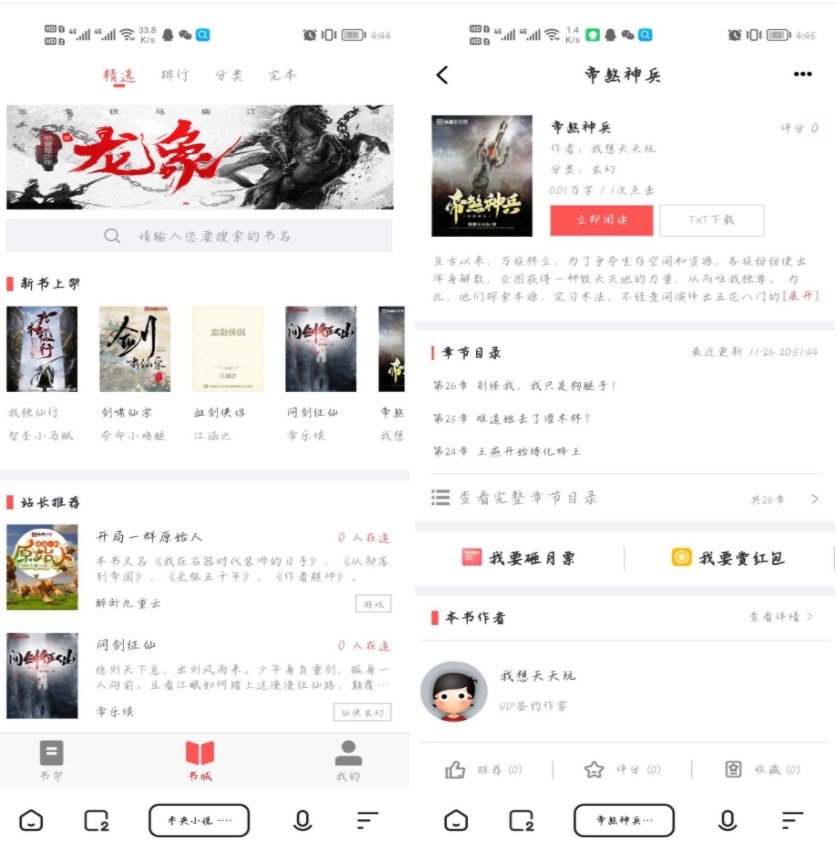
Task: Open the new book 剑啸仙宗
Action: 134,350
